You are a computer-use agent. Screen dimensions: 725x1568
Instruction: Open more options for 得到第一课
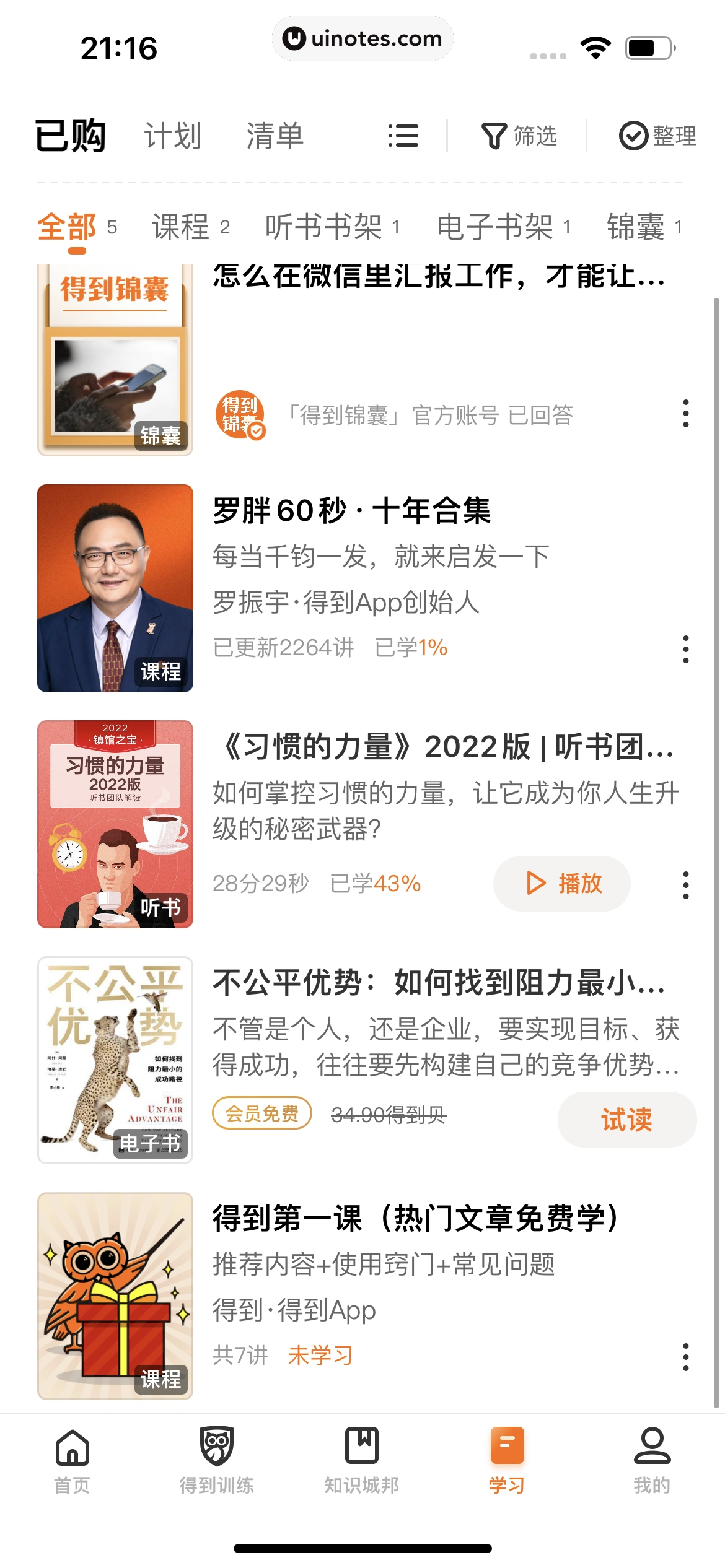click(685, 1357)
